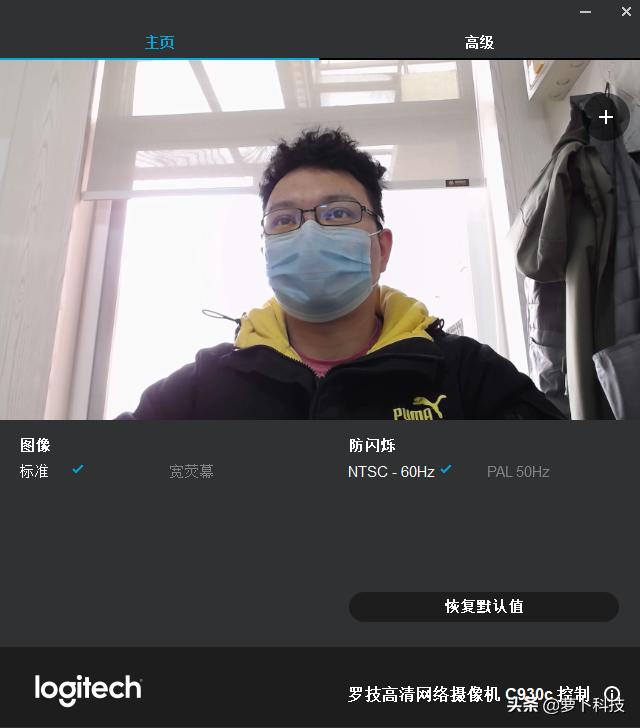
Task: Minimize the camera settings window
Action: pos(586,11)
